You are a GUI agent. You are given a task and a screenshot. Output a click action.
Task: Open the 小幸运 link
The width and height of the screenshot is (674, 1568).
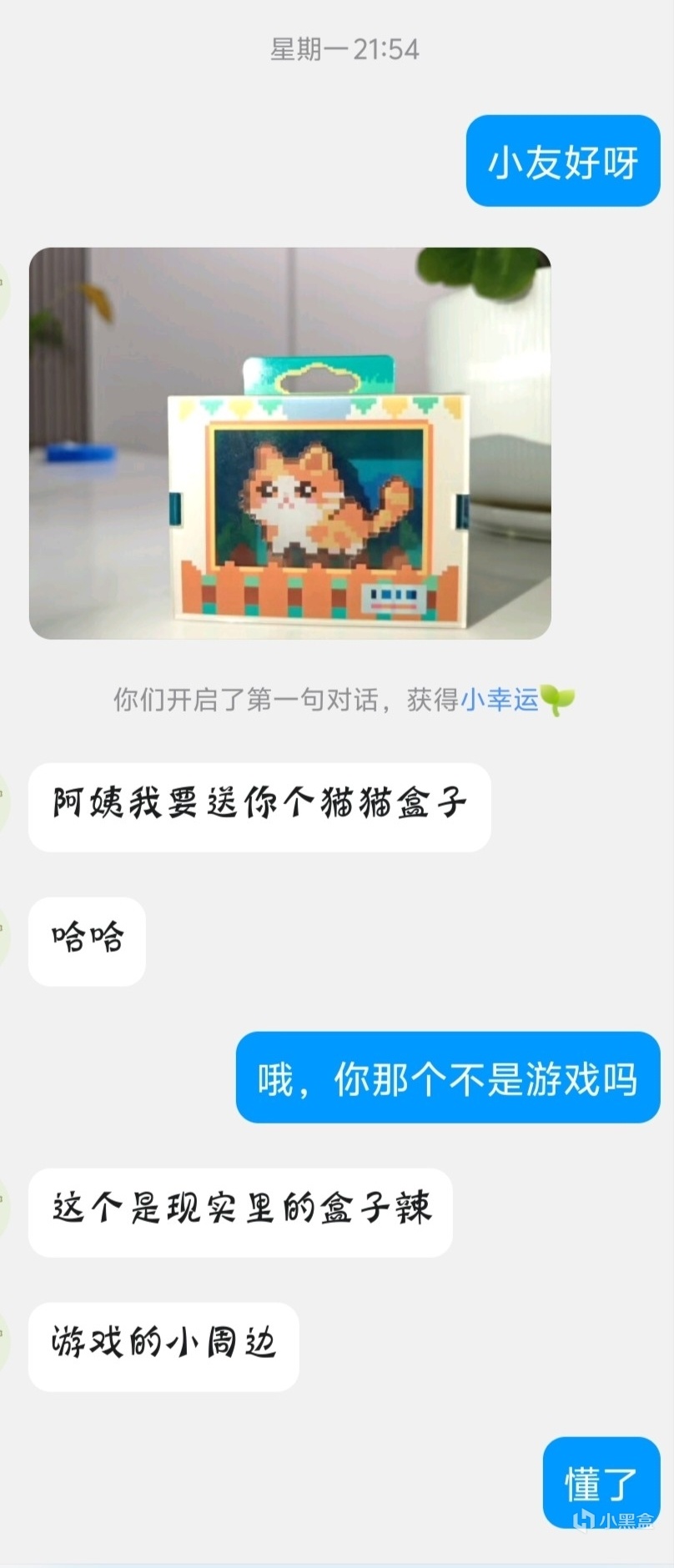pos(500,699)
